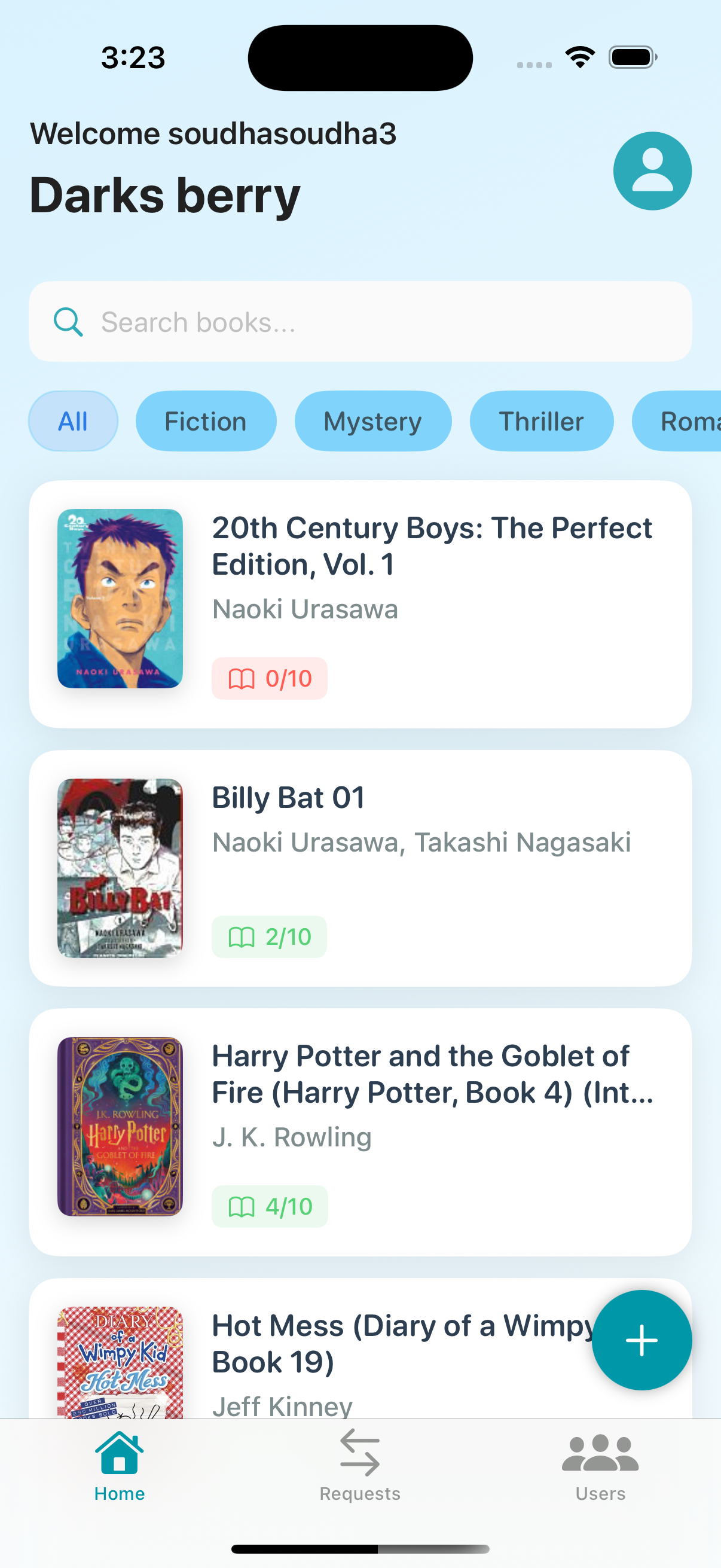Open 20th Century Boys book card
This screenshot has width=721, height=1568.
coord(360,604)
